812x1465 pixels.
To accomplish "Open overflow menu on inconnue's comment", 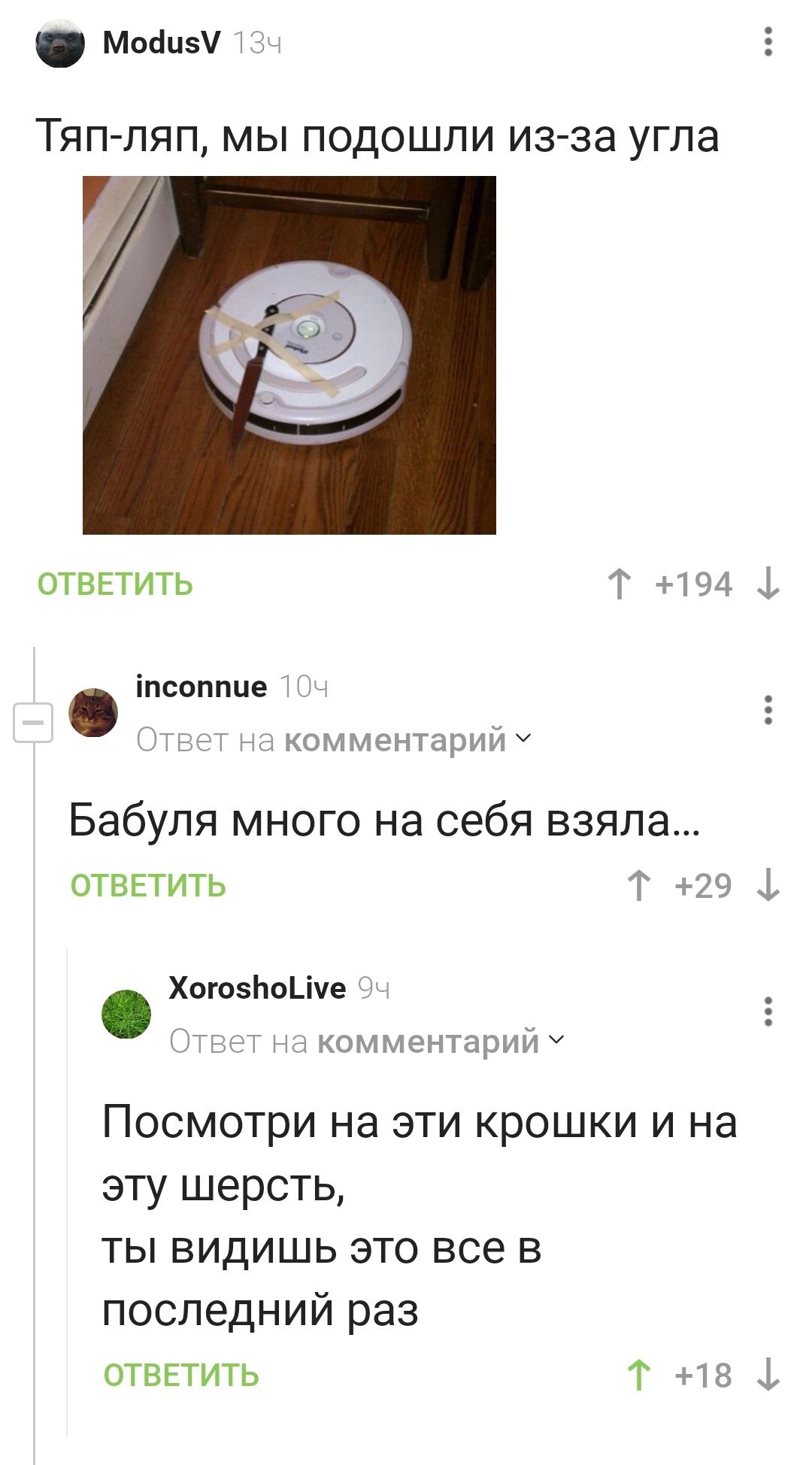I will click(768, 710).
